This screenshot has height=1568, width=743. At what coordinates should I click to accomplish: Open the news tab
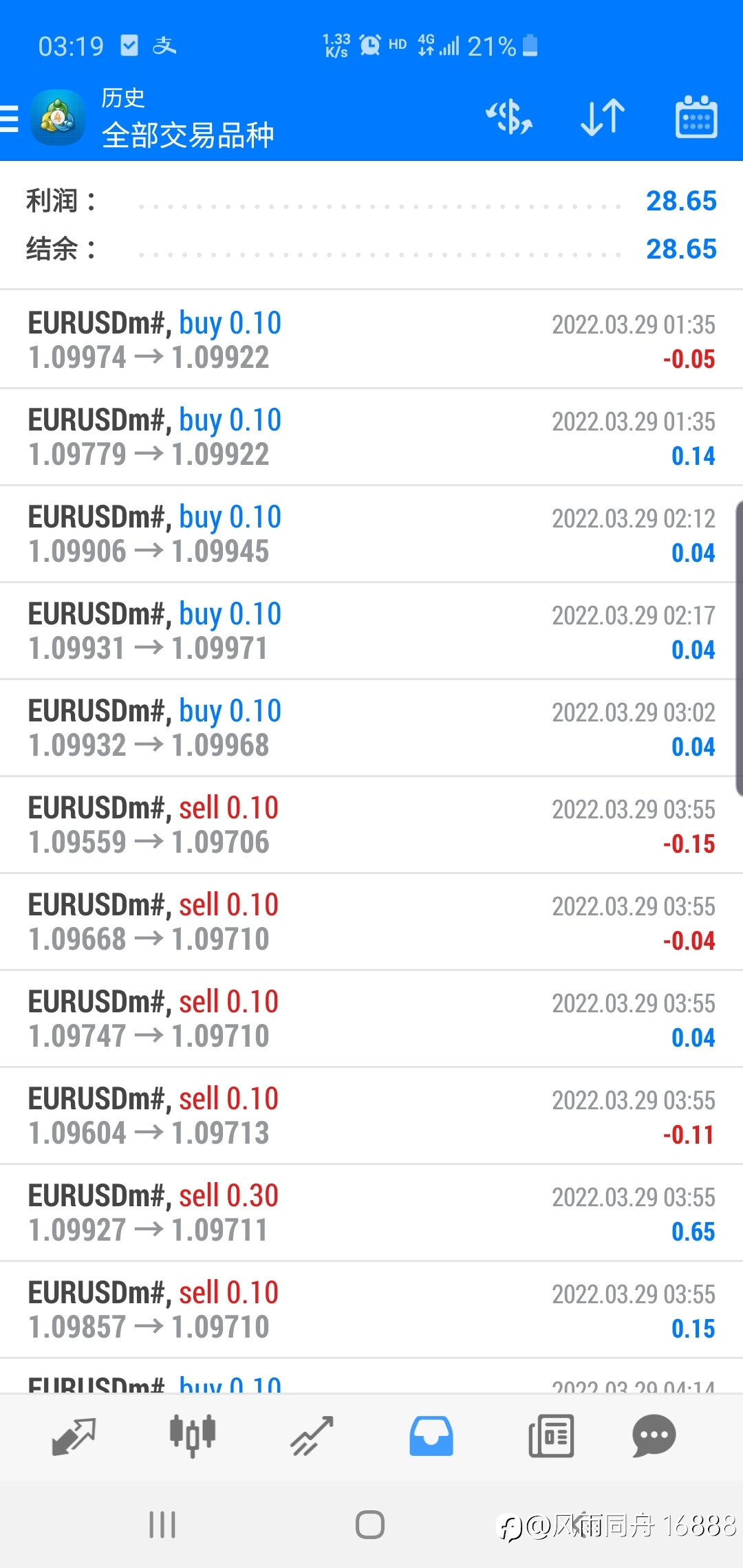click(x=551, y=1436)
